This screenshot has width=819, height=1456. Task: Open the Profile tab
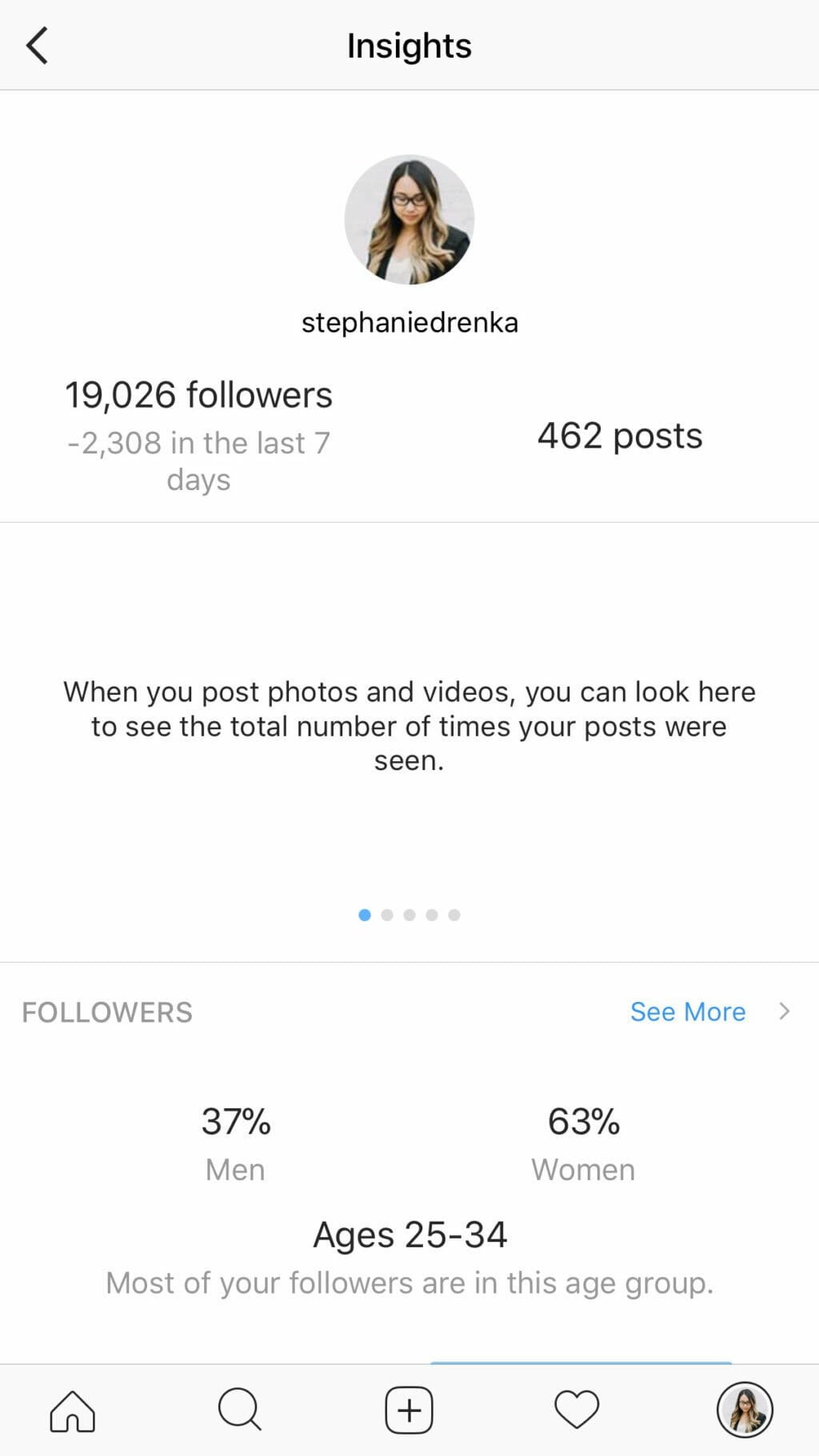(x=745, y=1410)
